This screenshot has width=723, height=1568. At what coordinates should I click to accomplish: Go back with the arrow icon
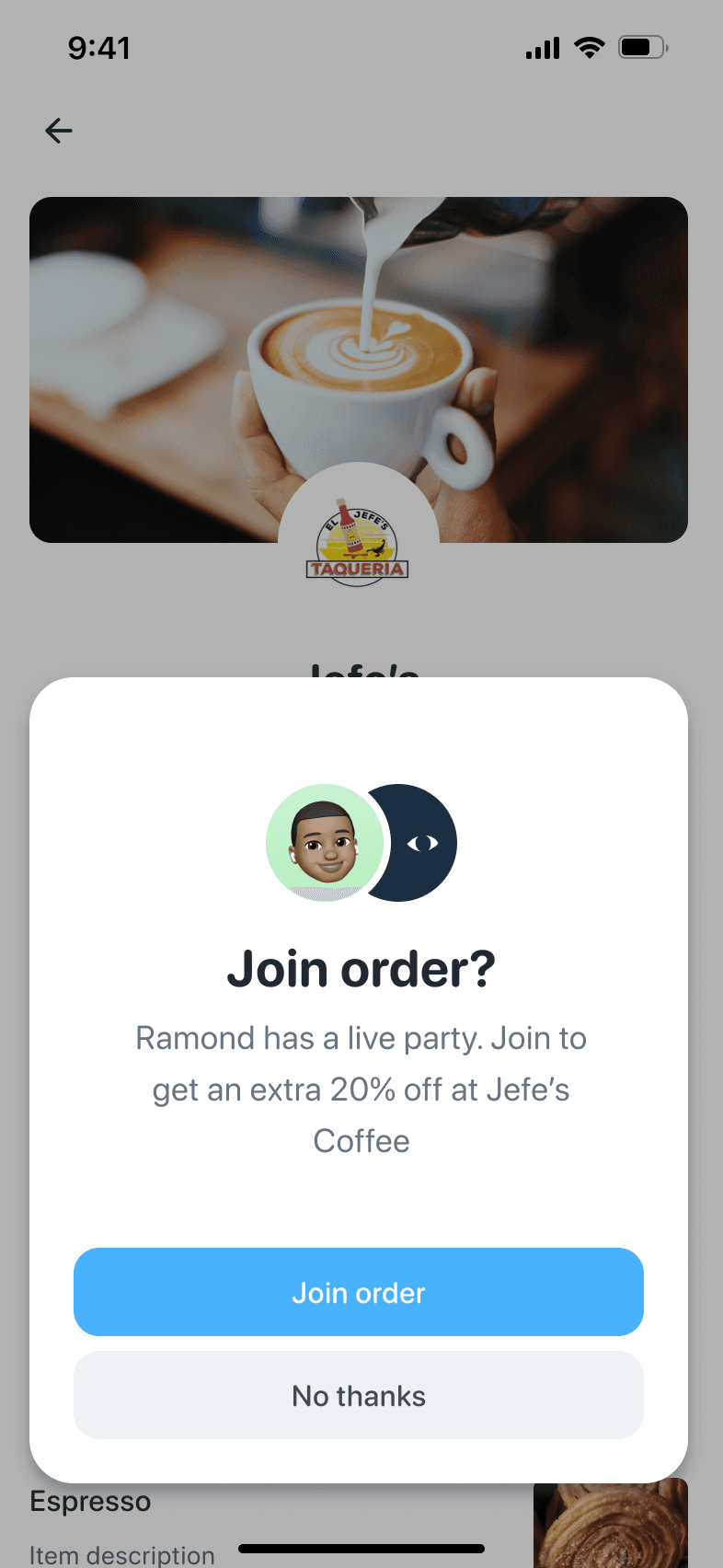coord(59,131)
